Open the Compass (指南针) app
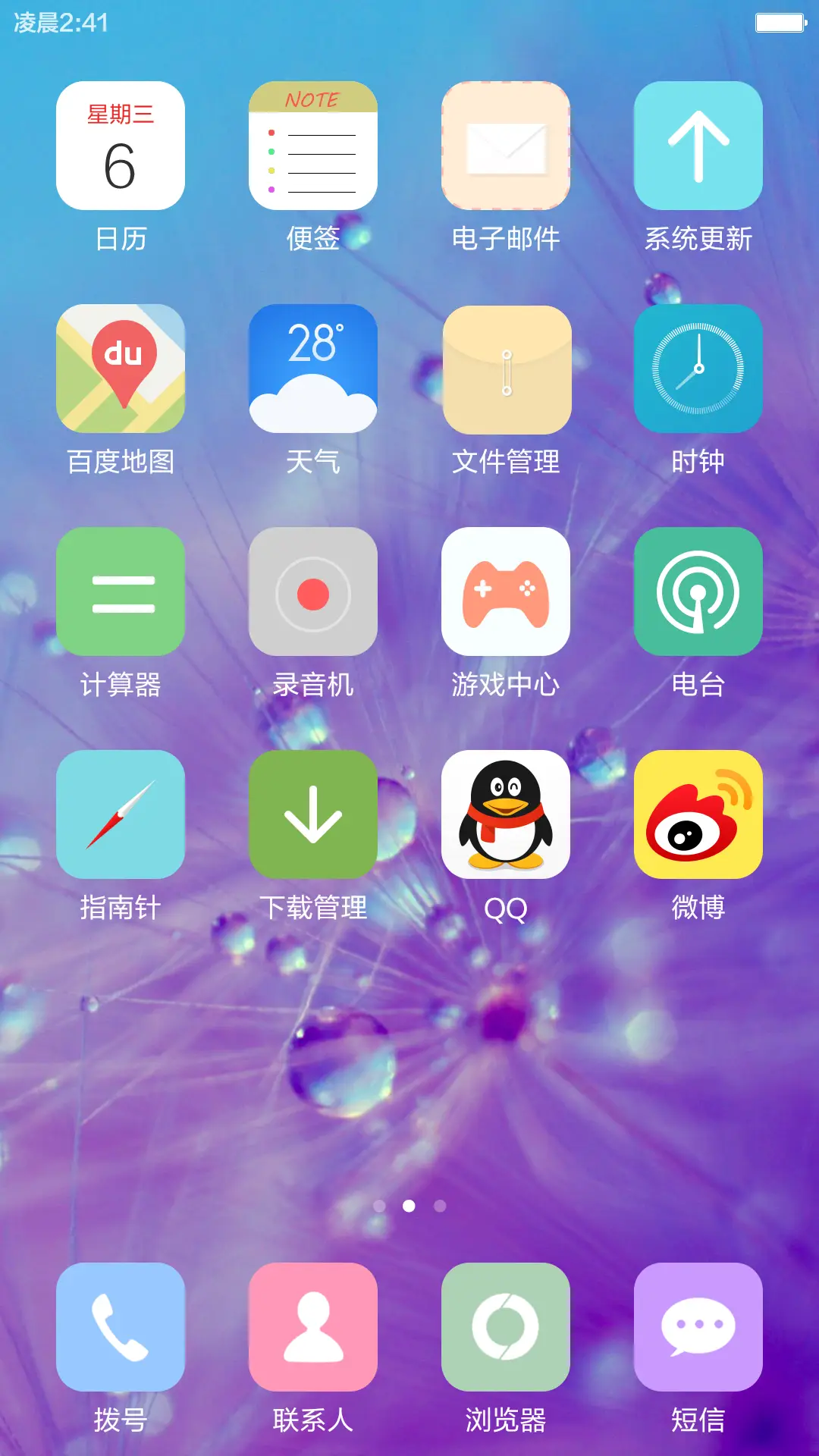 (x=120, y=816)
